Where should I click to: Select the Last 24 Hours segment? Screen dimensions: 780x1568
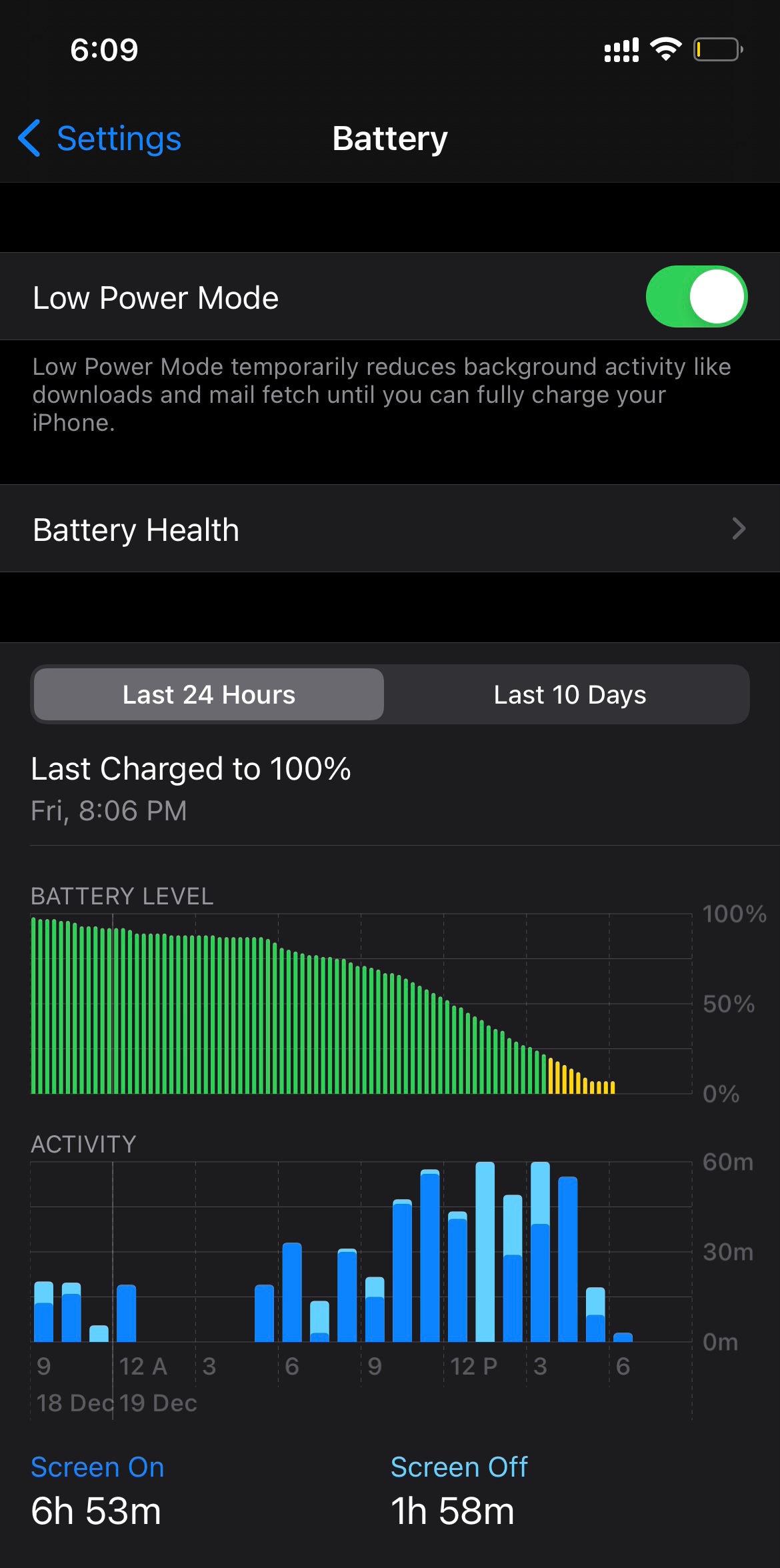click(x=209, y=695)
